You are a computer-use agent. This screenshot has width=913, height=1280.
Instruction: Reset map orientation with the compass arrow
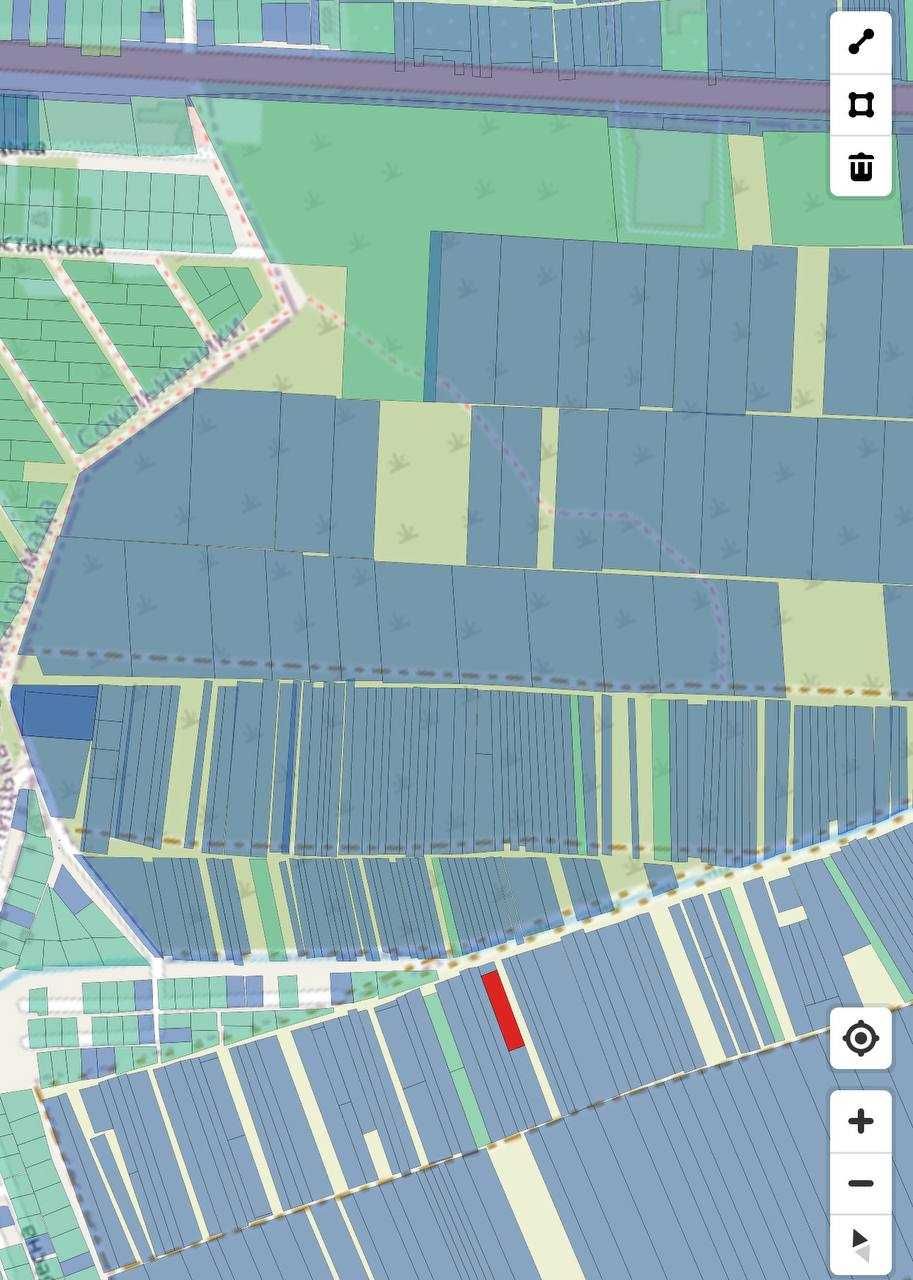click(861, 1243)
